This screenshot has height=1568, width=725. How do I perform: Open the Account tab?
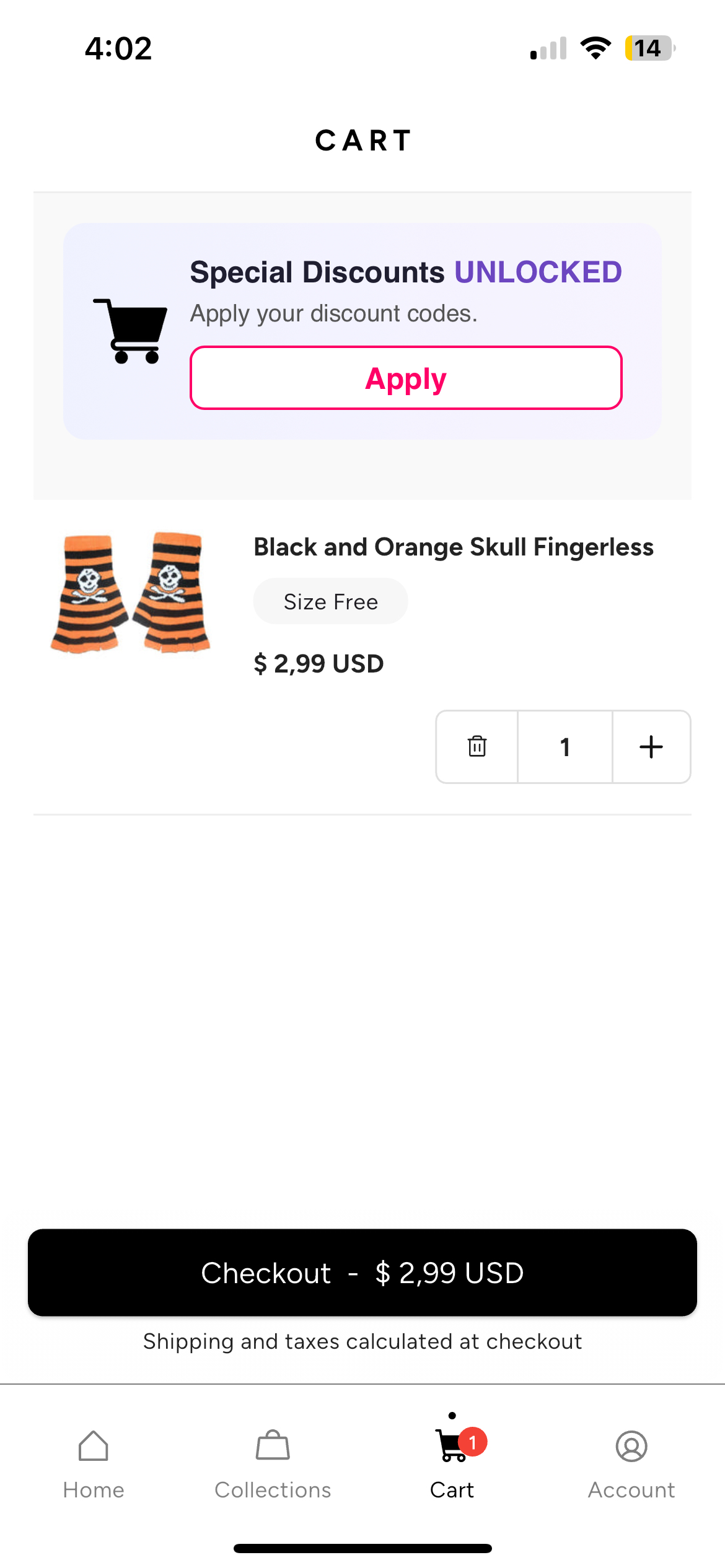click(x=631, y=1463)
